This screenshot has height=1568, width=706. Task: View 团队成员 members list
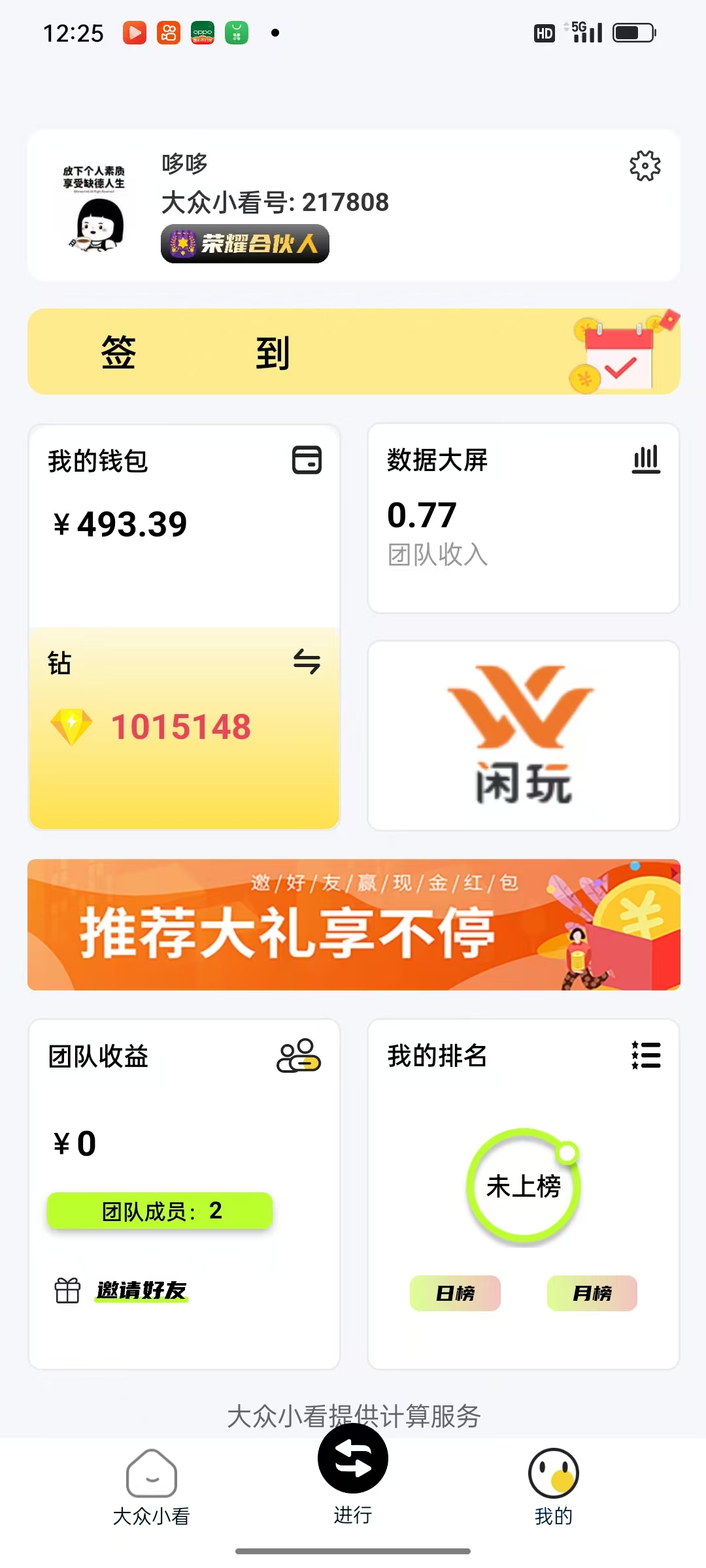point(160,1211)
